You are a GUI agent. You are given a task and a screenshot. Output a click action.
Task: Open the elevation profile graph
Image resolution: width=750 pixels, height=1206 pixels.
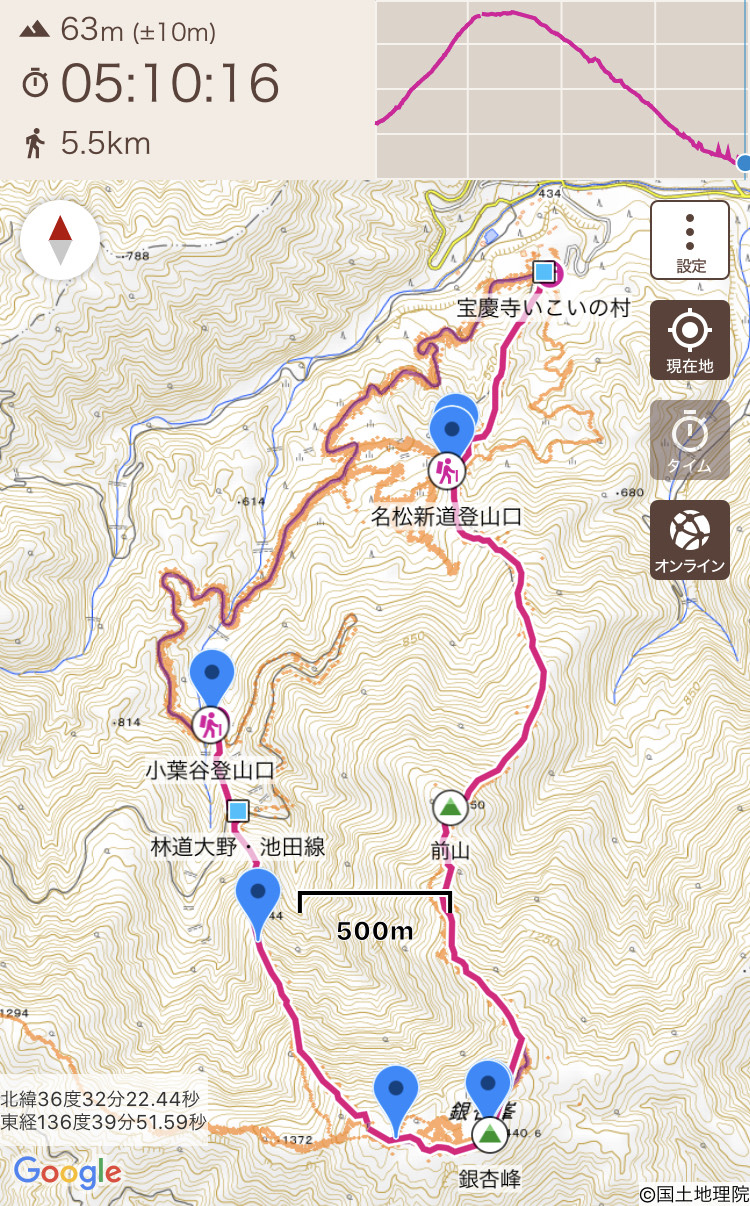pos(560,88)
